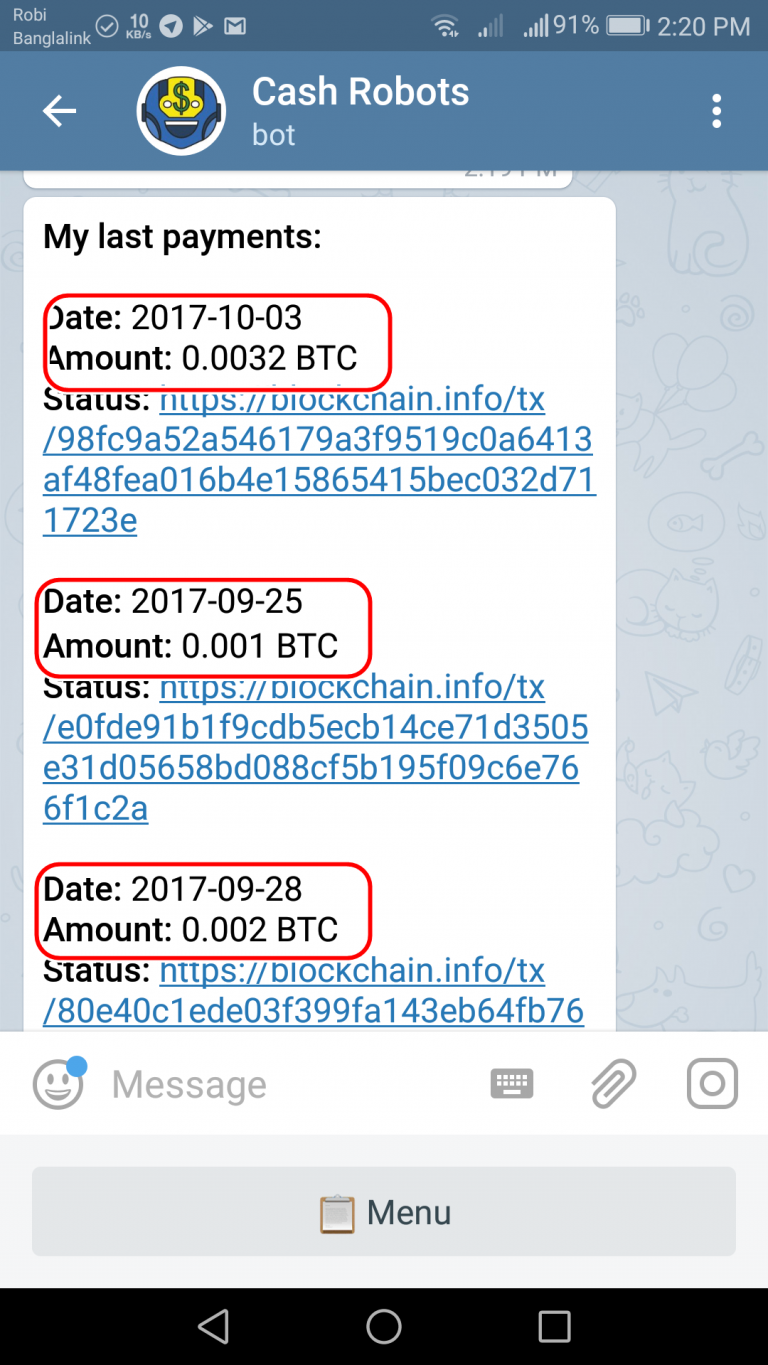Open blockchain link ending 6f1c2a

point(315,748)
